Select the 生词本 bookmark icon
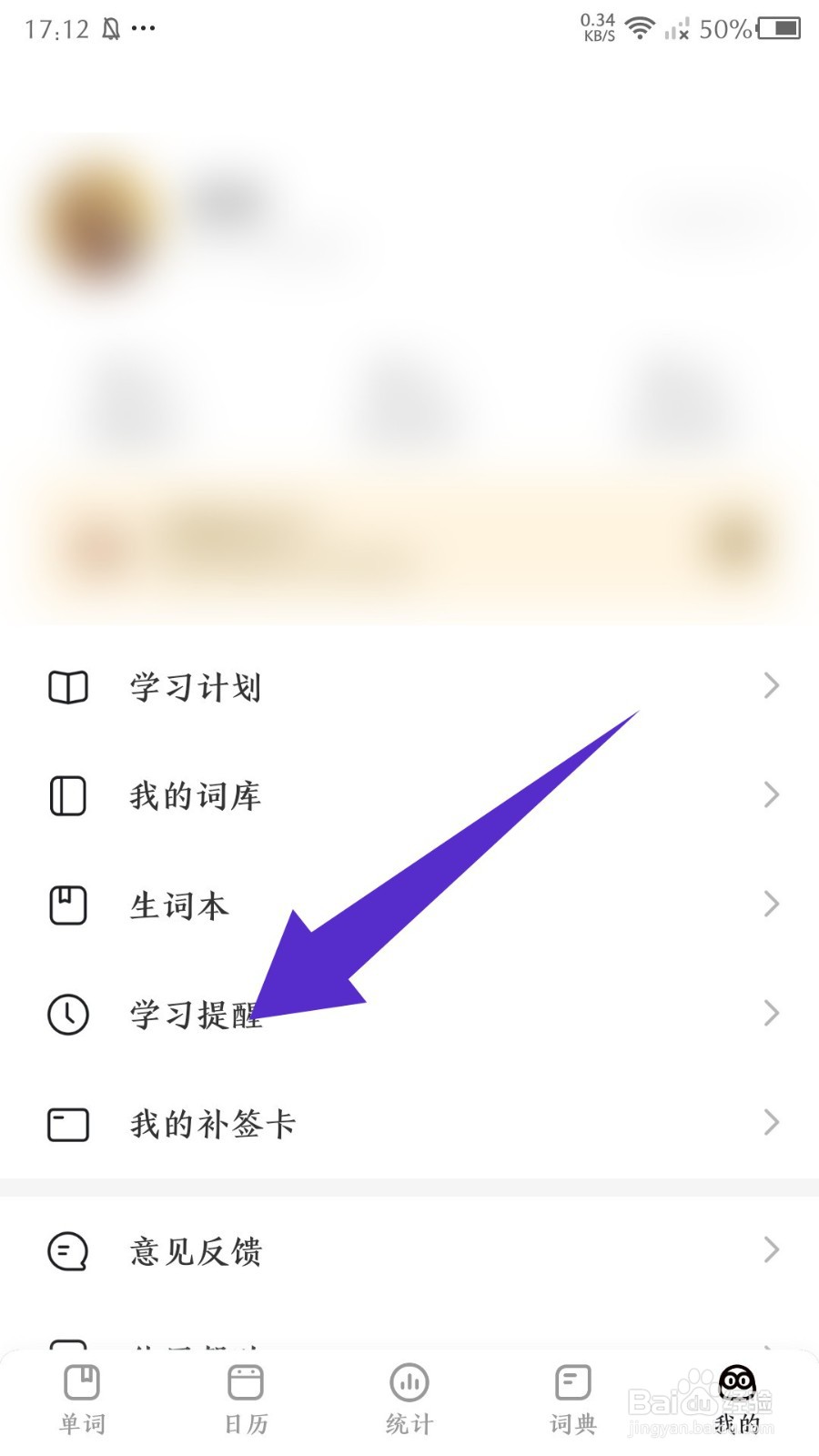Screen dimensions: 819x1456 click(x=67, y=905)
